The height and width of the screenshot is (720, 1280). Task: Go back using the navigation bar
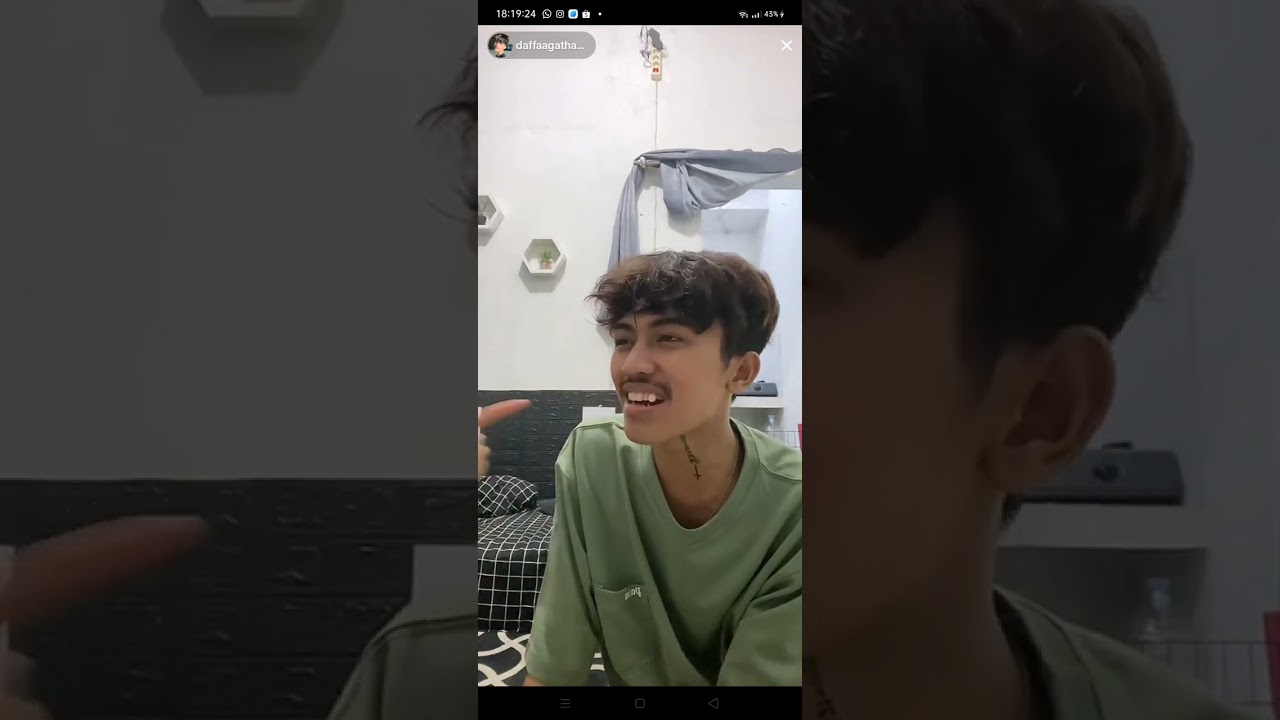pyautogui.click(x=713, y=703)
